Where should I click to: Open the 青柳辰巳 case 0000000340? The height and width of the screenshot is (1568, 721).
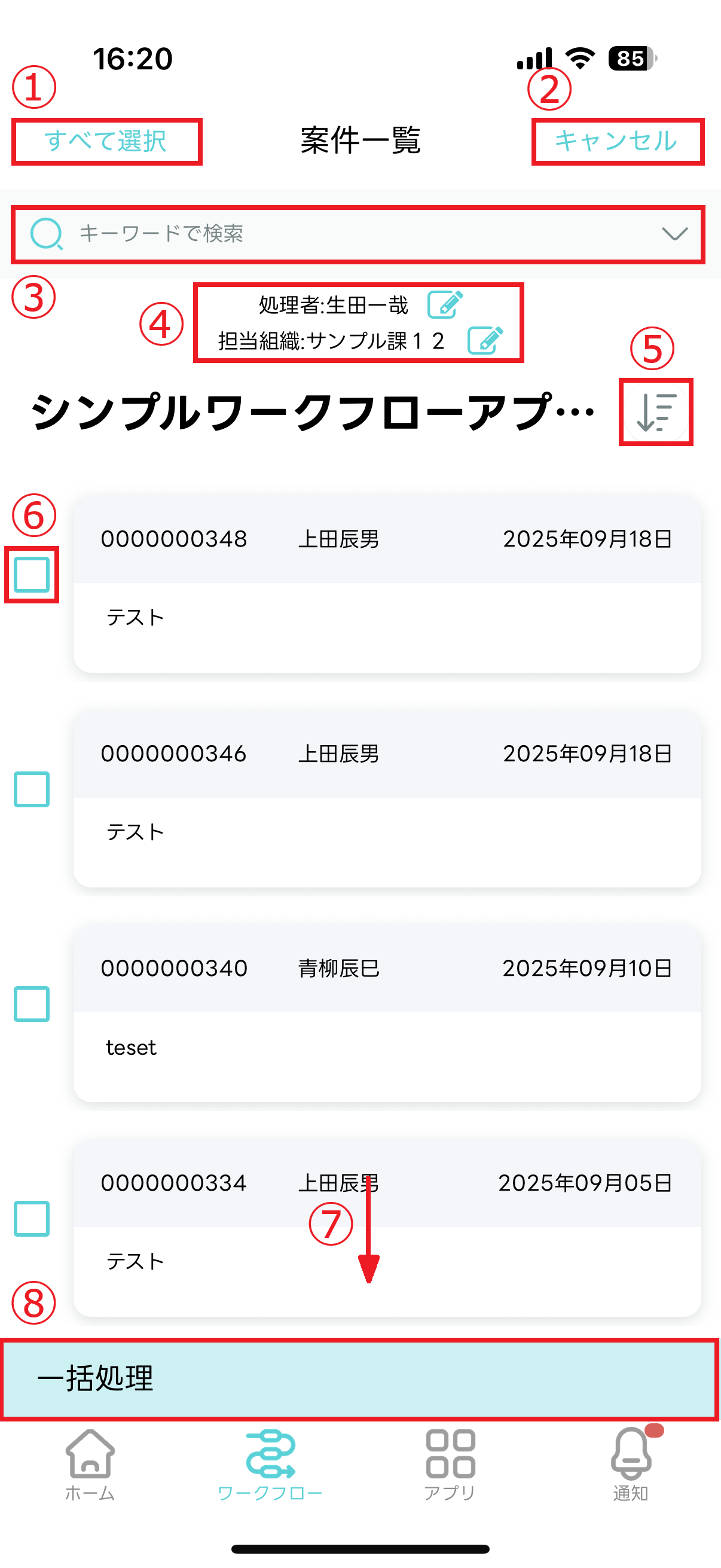point(387,1014)
